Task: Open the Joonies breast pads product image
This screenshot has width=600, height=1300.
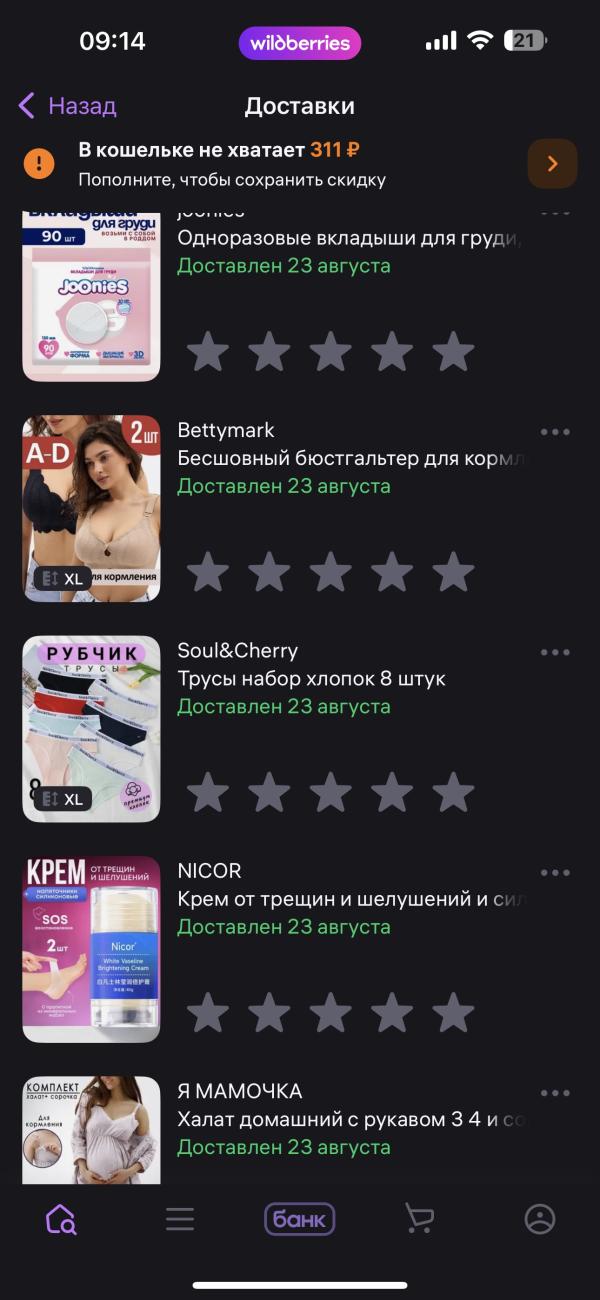Action: 91,296
